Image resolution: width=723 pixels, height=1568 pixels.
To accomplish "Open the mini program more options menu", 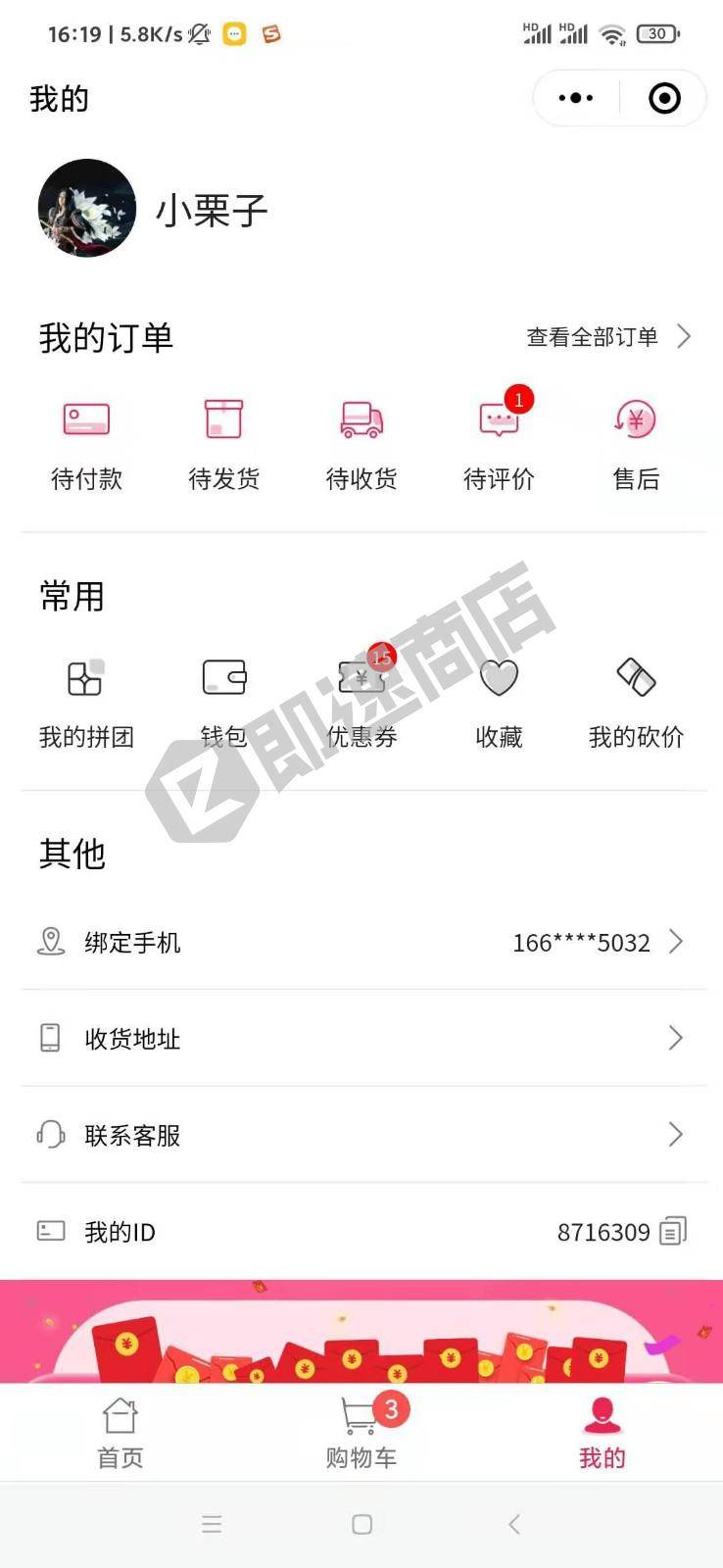I will [576, 98].
